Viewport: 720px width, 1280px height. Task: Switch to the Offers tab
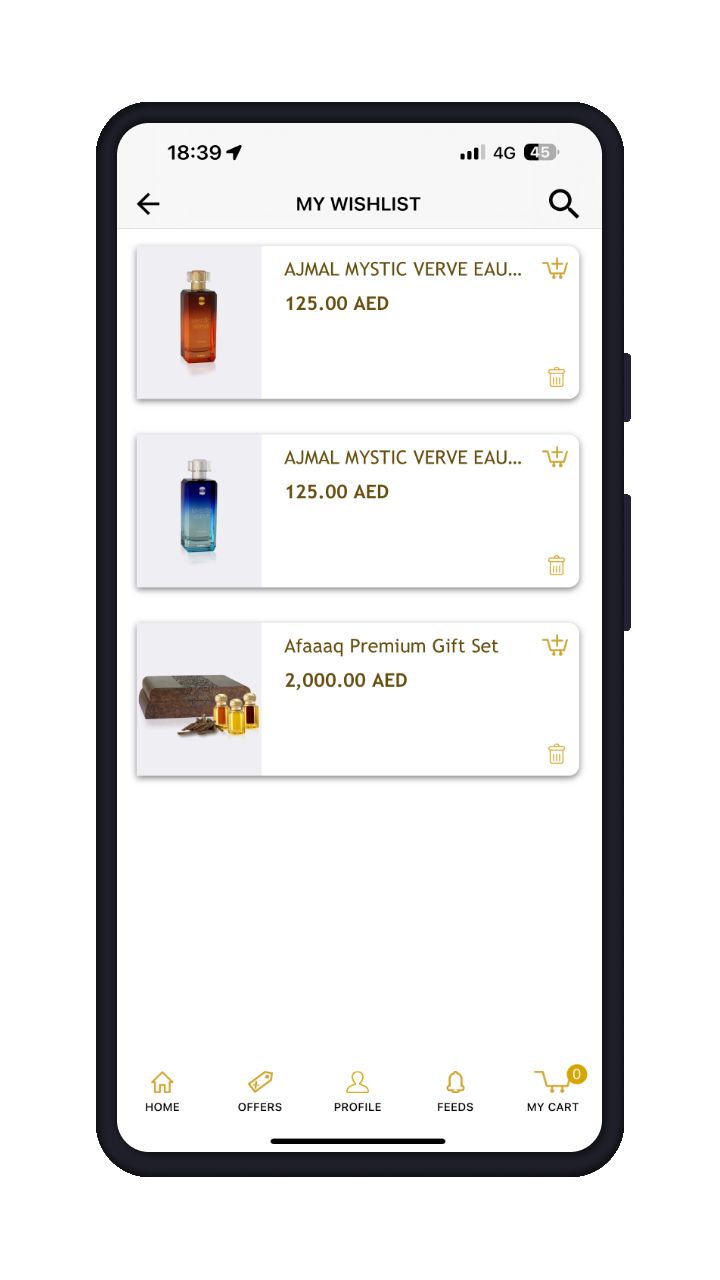[260, 1091]
